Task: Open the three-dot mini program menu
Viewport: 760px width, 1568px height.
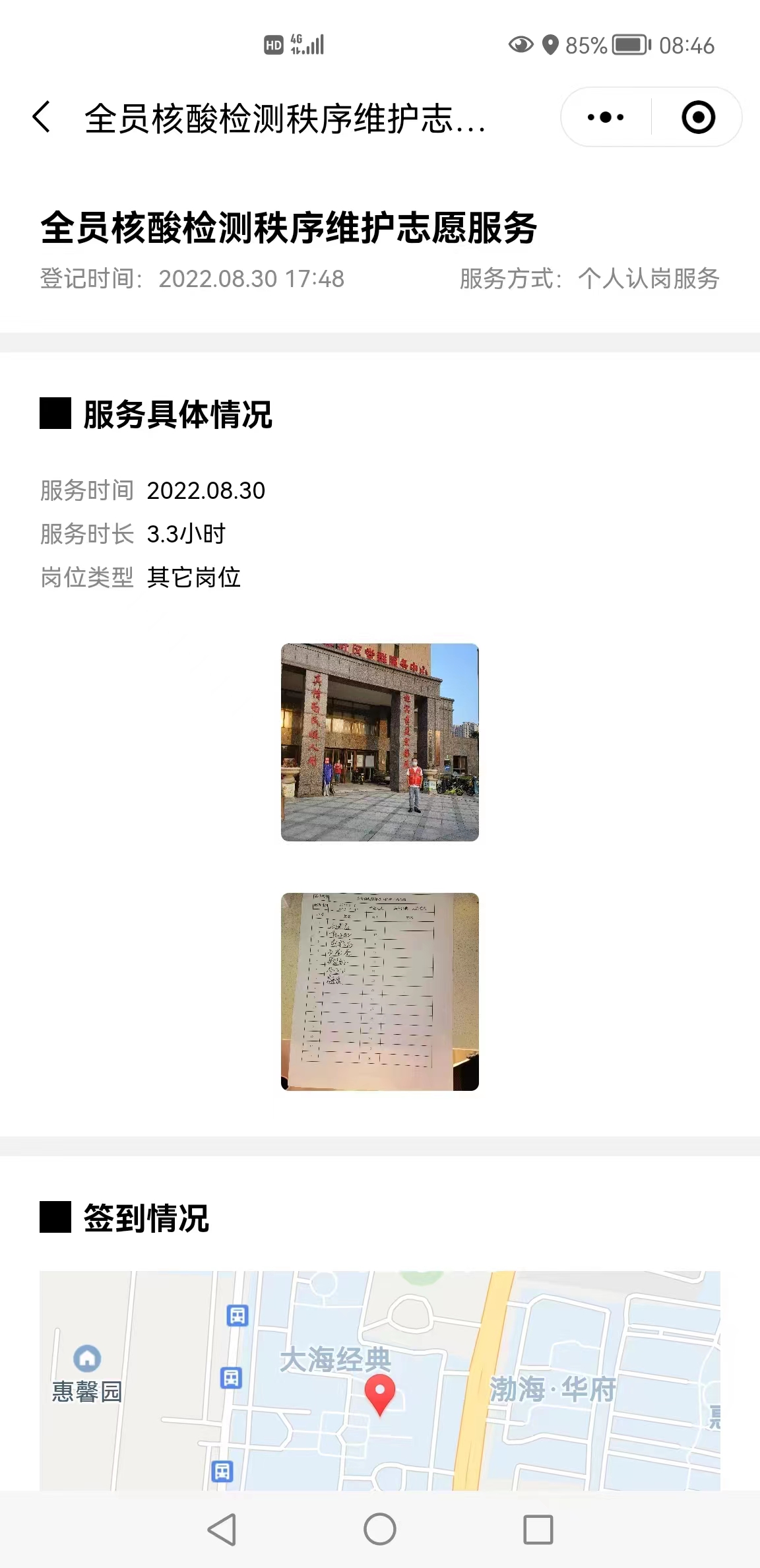Action: tap(606, 117)
